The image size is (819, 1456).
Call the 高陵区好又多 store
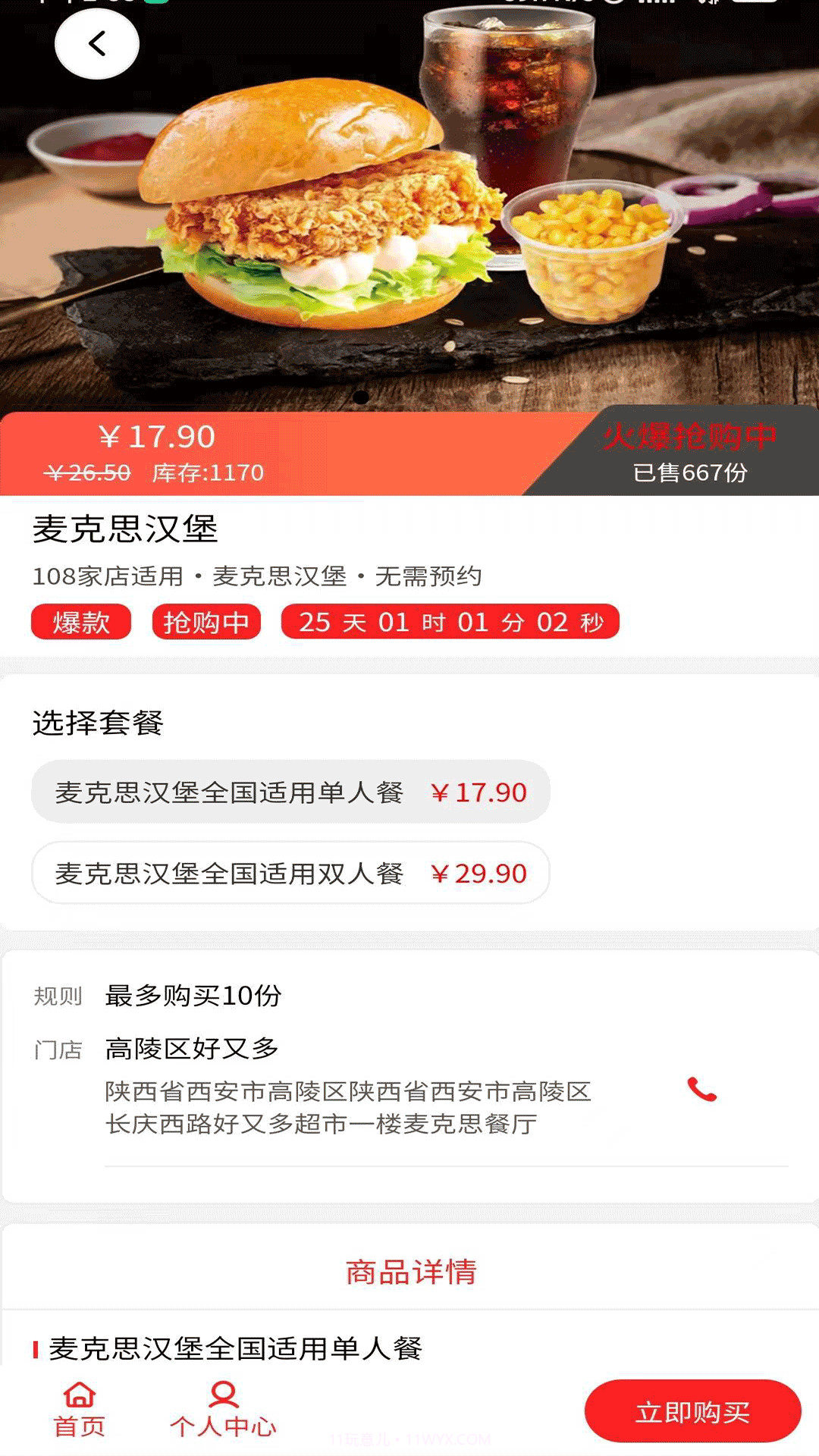[701, 1089]
